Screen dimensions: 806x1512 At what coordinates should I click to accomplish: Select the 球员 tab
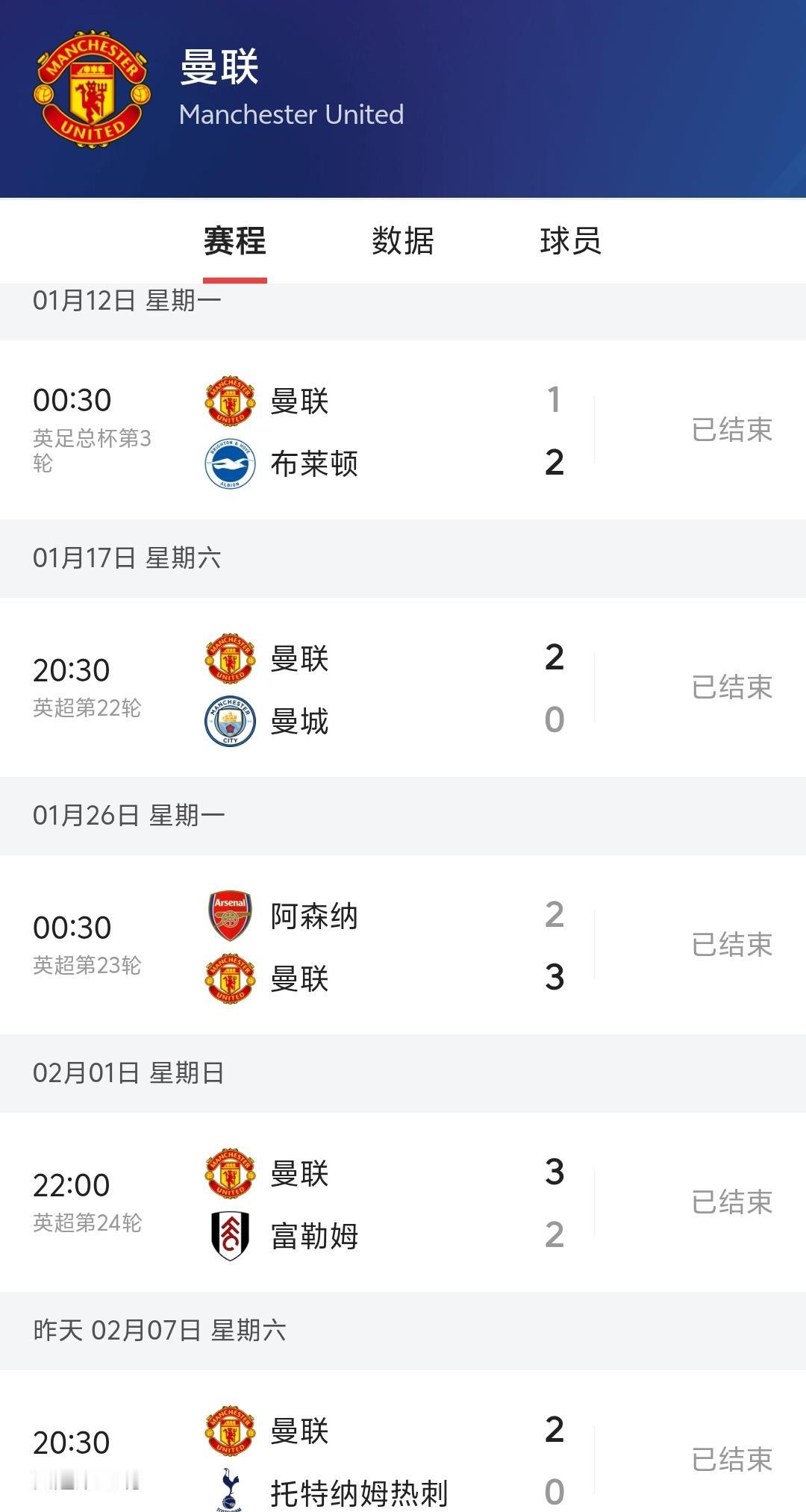[x=570, y=241]
